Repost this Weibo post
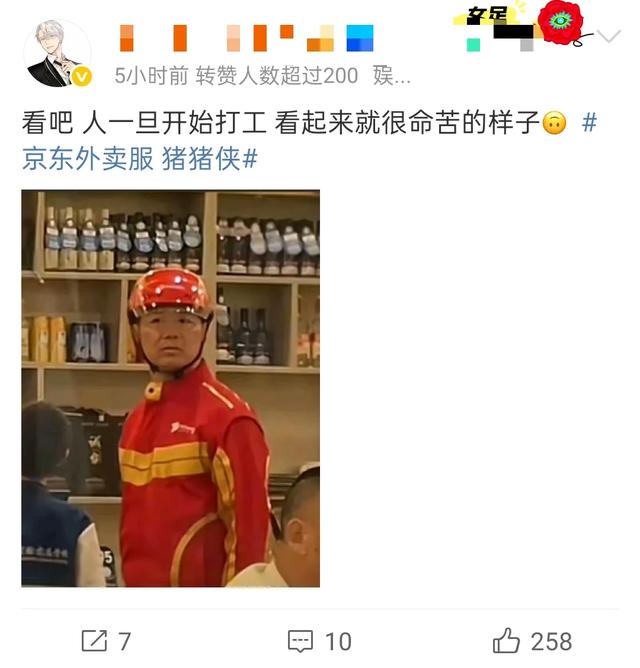640x668 pixels. pyautogui.click(x=105, y=640)
